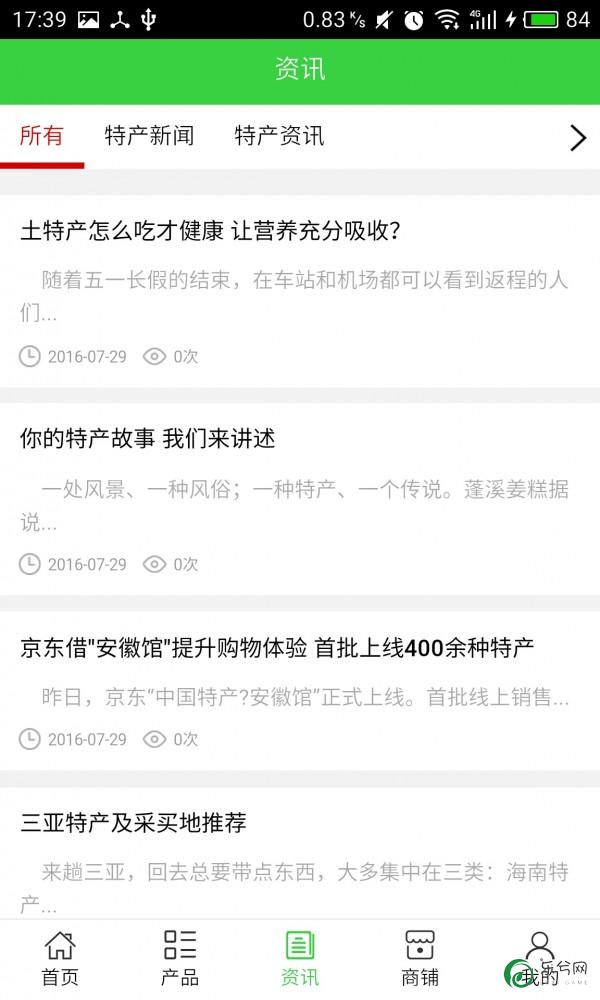The image size is (600, 1000).
Task: Read the 京东借"安徽馆" article
Action: click(300, 691)
